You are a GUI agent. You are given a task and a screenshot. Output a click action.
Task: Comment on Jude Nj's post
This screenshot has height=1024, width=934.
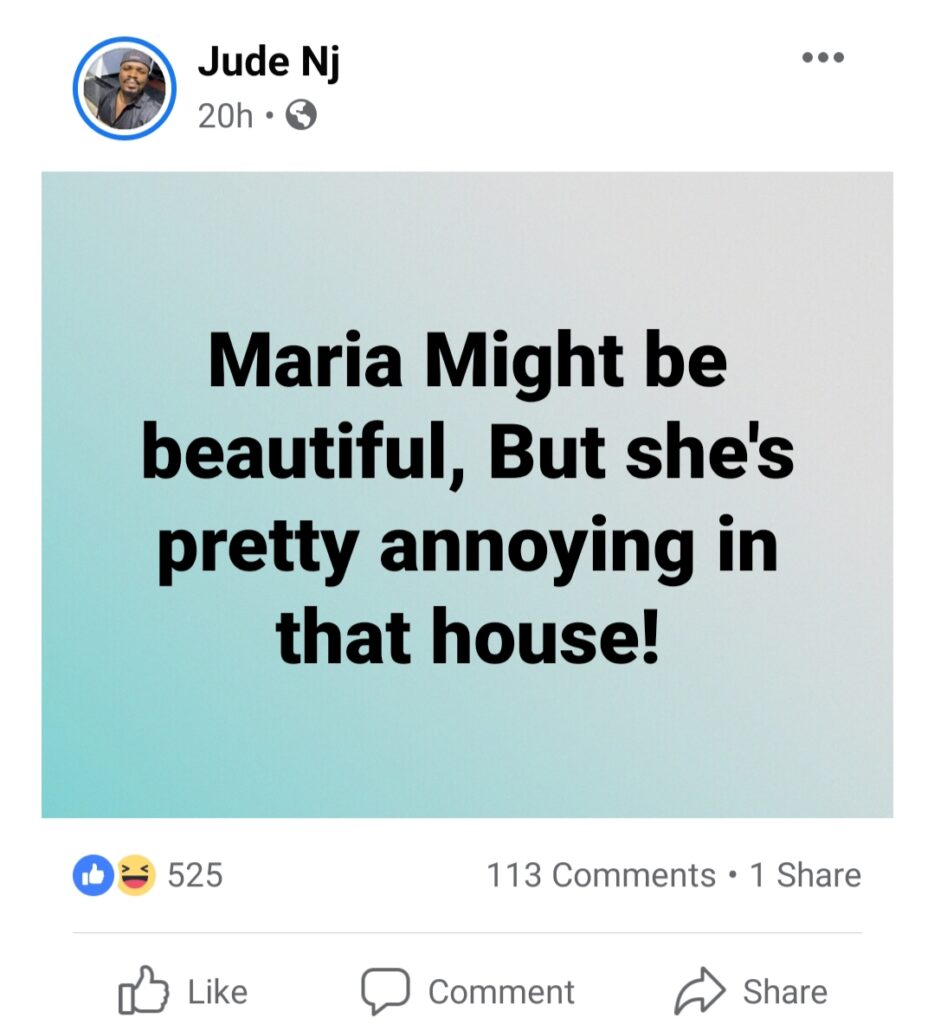(x=468, y=991)
